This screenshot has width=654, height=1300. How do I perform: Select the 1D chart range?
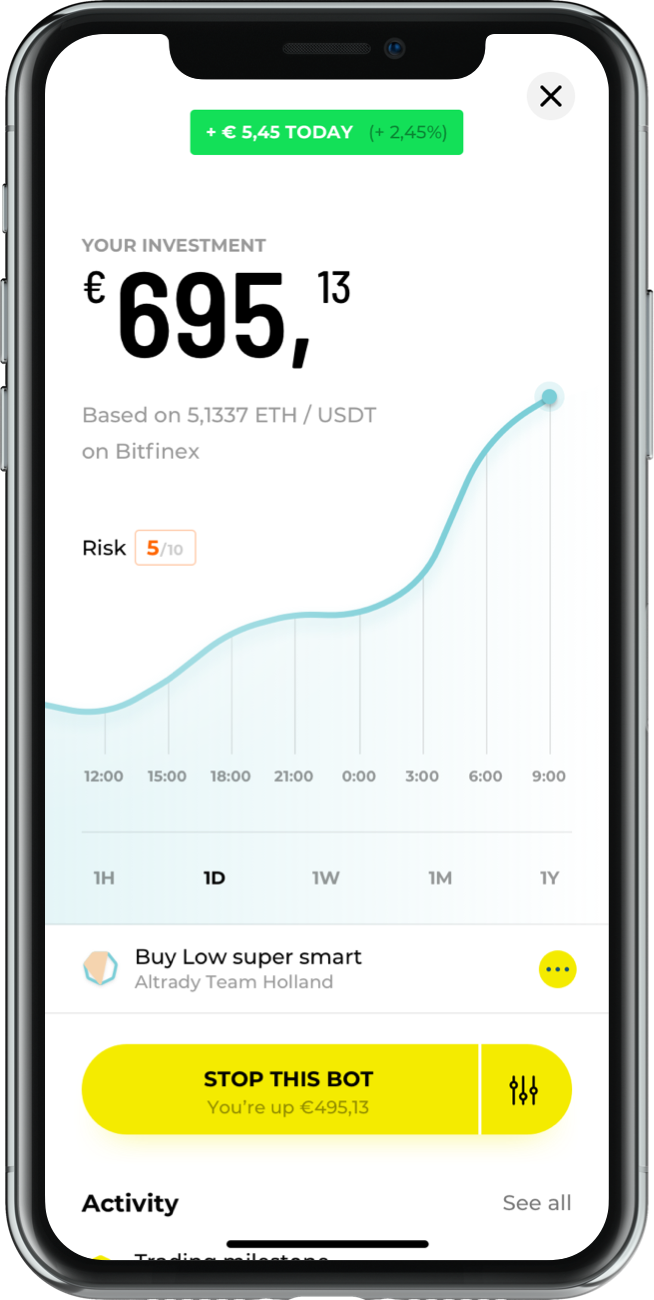coord(214,878)
